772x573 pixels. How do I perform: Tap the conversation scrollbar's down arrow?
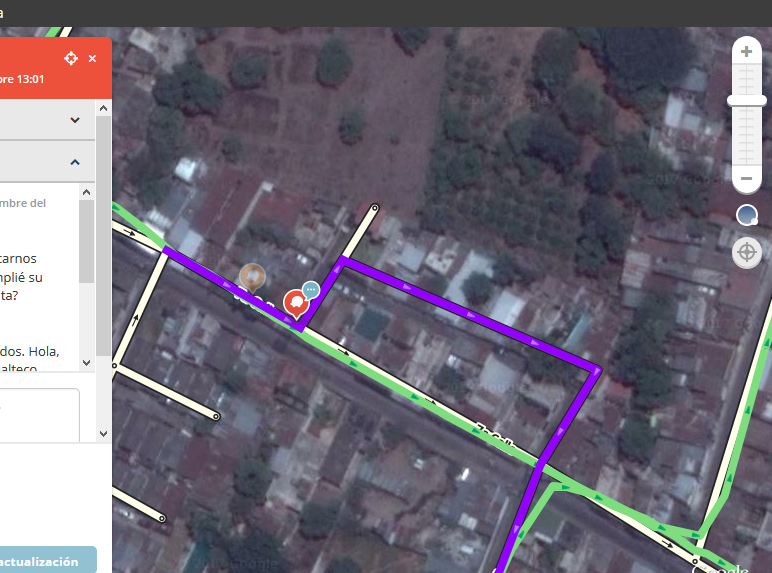(86, 363)
